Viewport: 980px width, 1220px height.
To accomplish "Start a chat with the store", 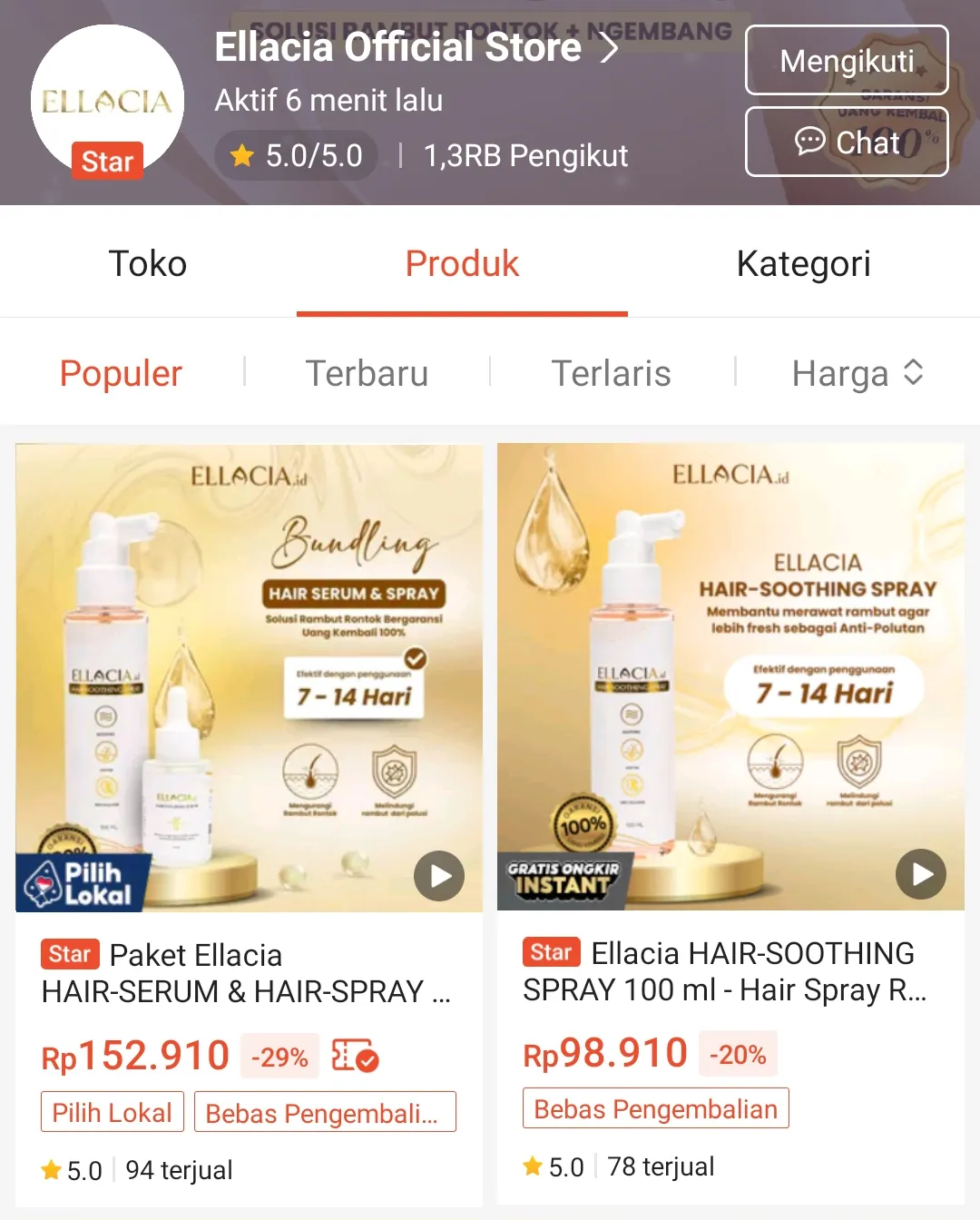I will 847,143.
